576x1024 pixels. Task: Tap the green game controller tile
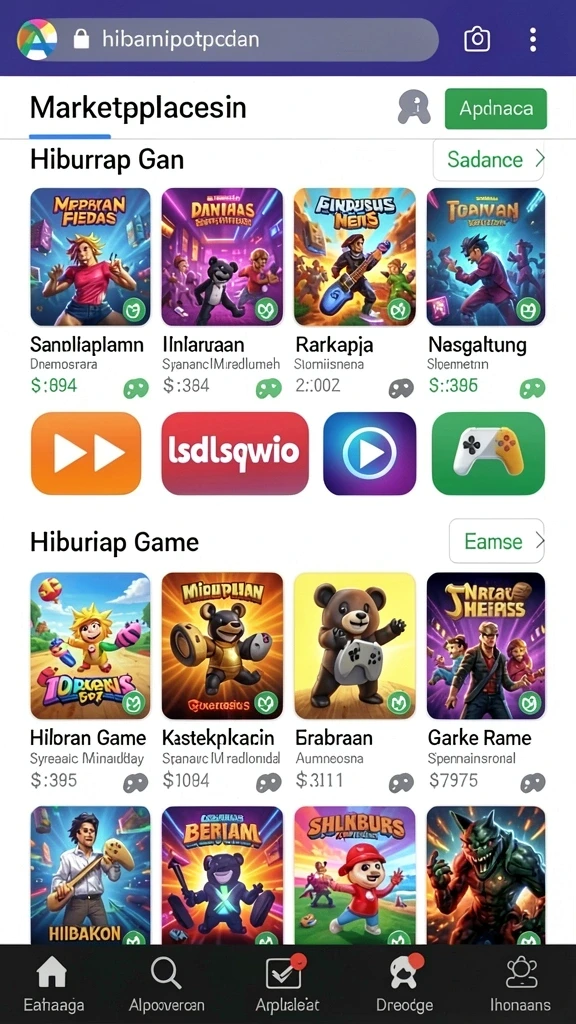coord(488,453)
